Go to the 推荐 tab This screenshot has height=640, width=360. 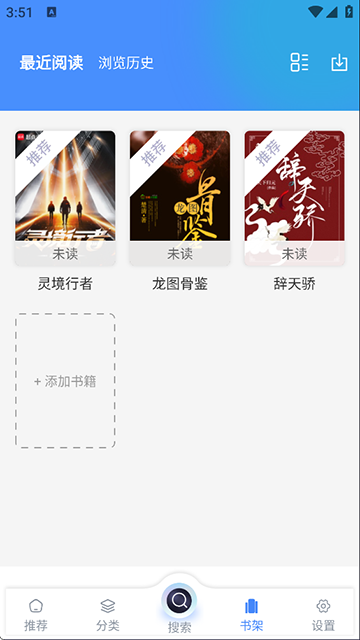pyautogui.click(x=36, y=614)
